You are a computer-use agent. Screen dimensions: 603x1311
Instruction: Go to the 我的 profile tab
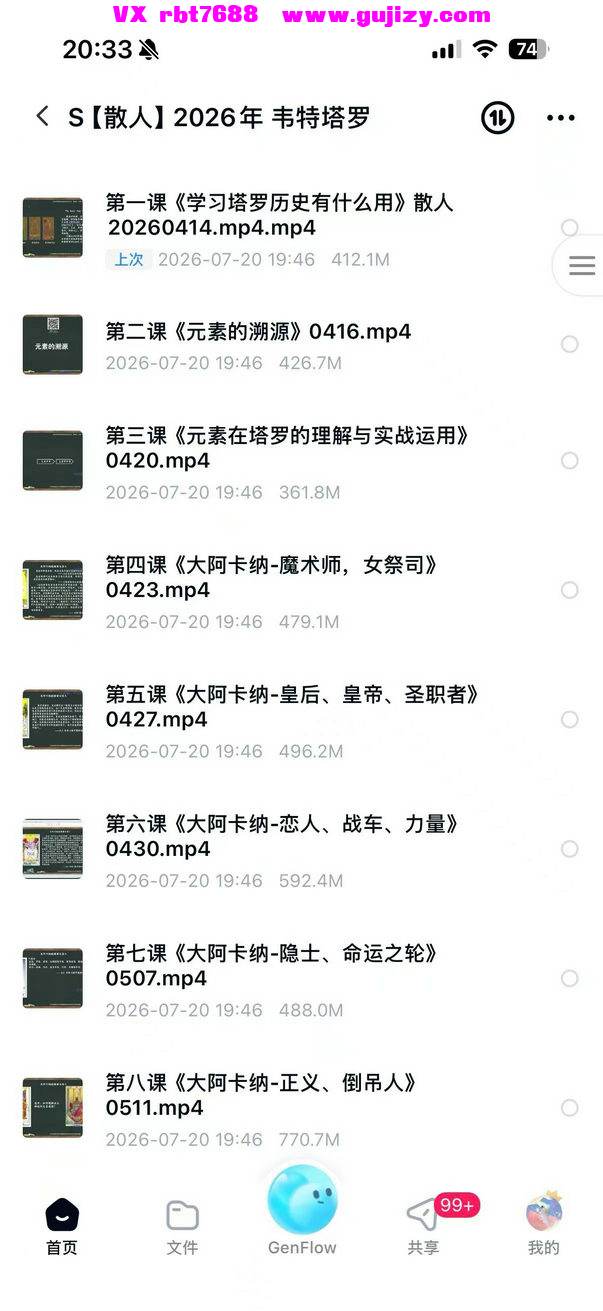pyautogui.click(x=544, y=1226)
